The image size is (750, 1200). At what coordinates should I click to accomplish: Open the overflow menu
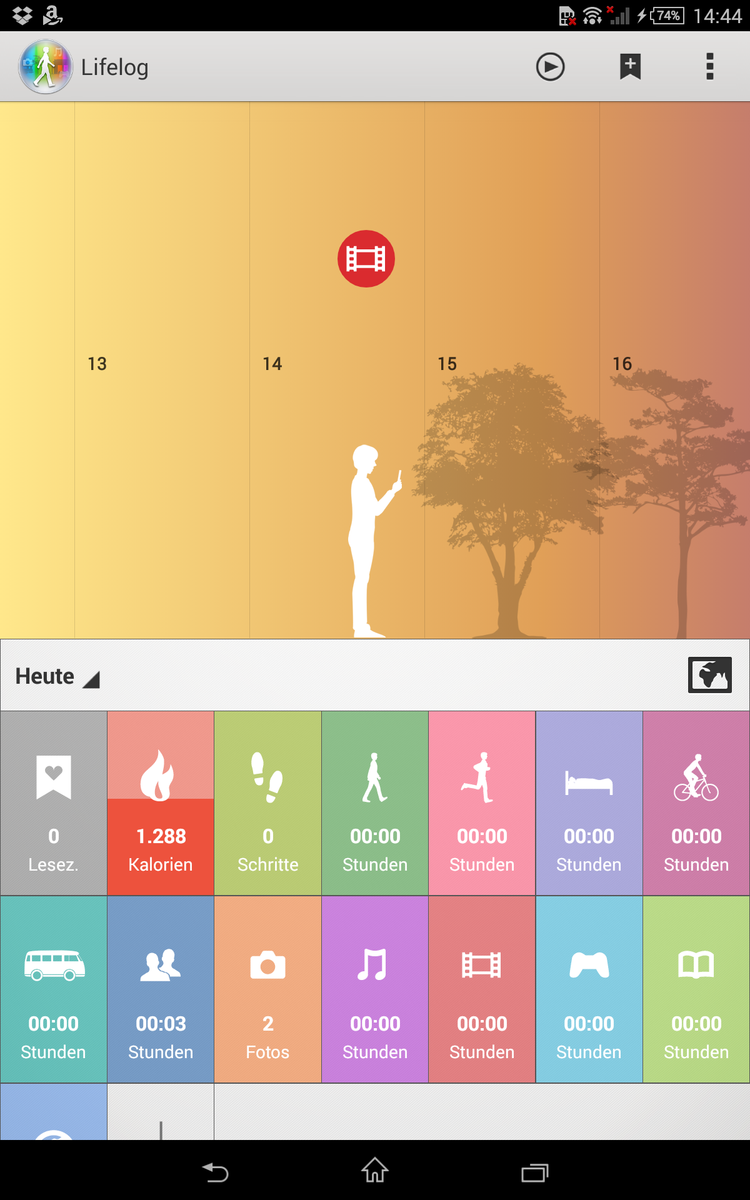point(709,67)
